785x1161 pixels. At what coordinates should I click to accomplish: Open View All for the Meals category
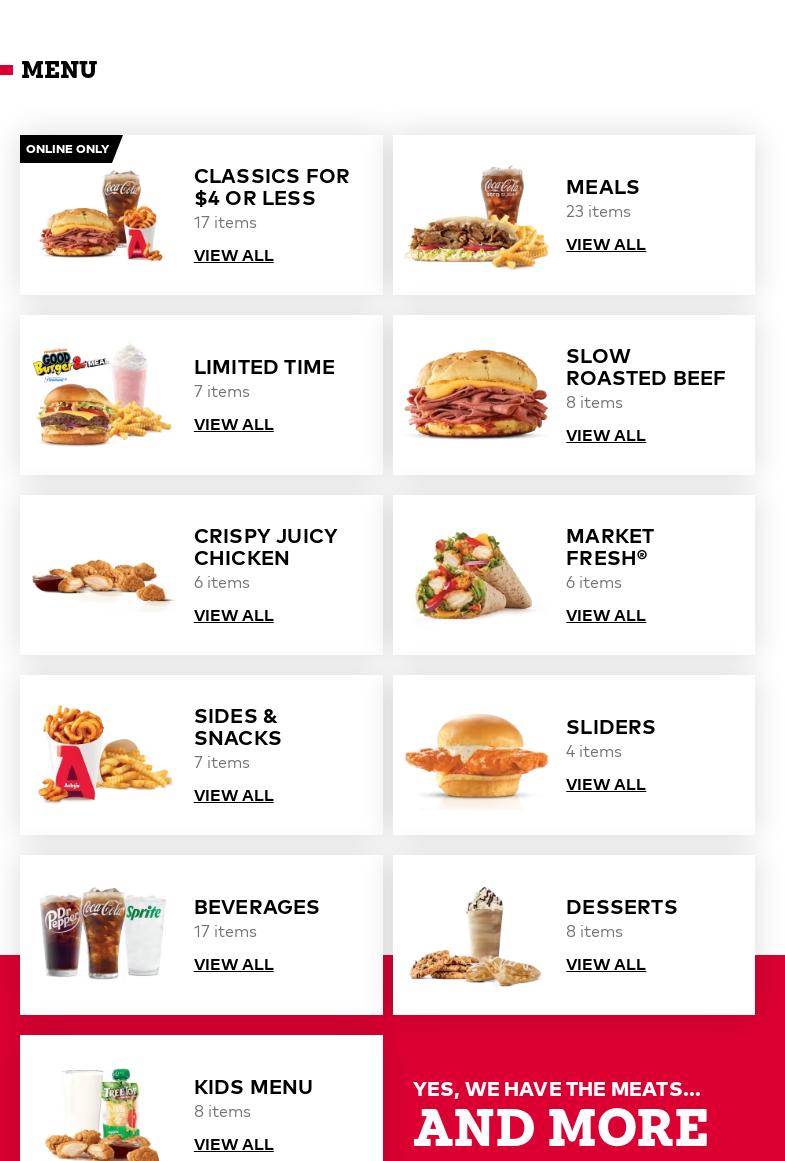coord(605,245)
